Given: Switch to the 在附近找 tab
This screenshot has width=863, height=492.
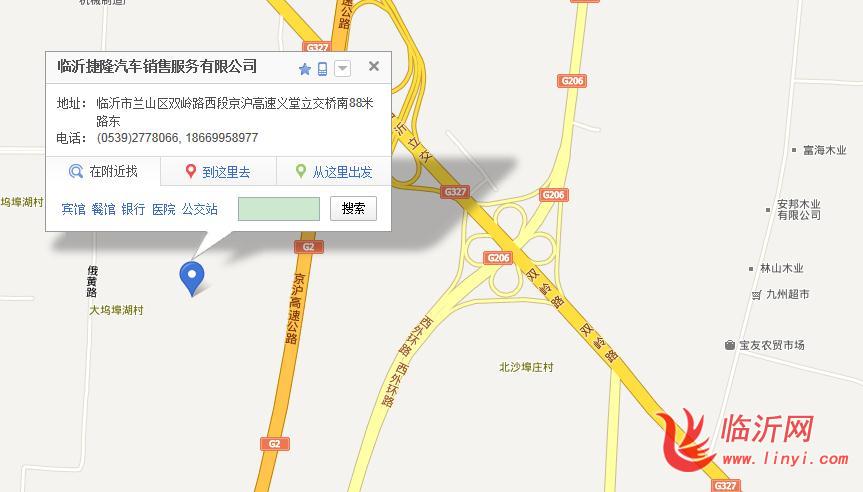Looking at the screenshot, I should 103,172.
